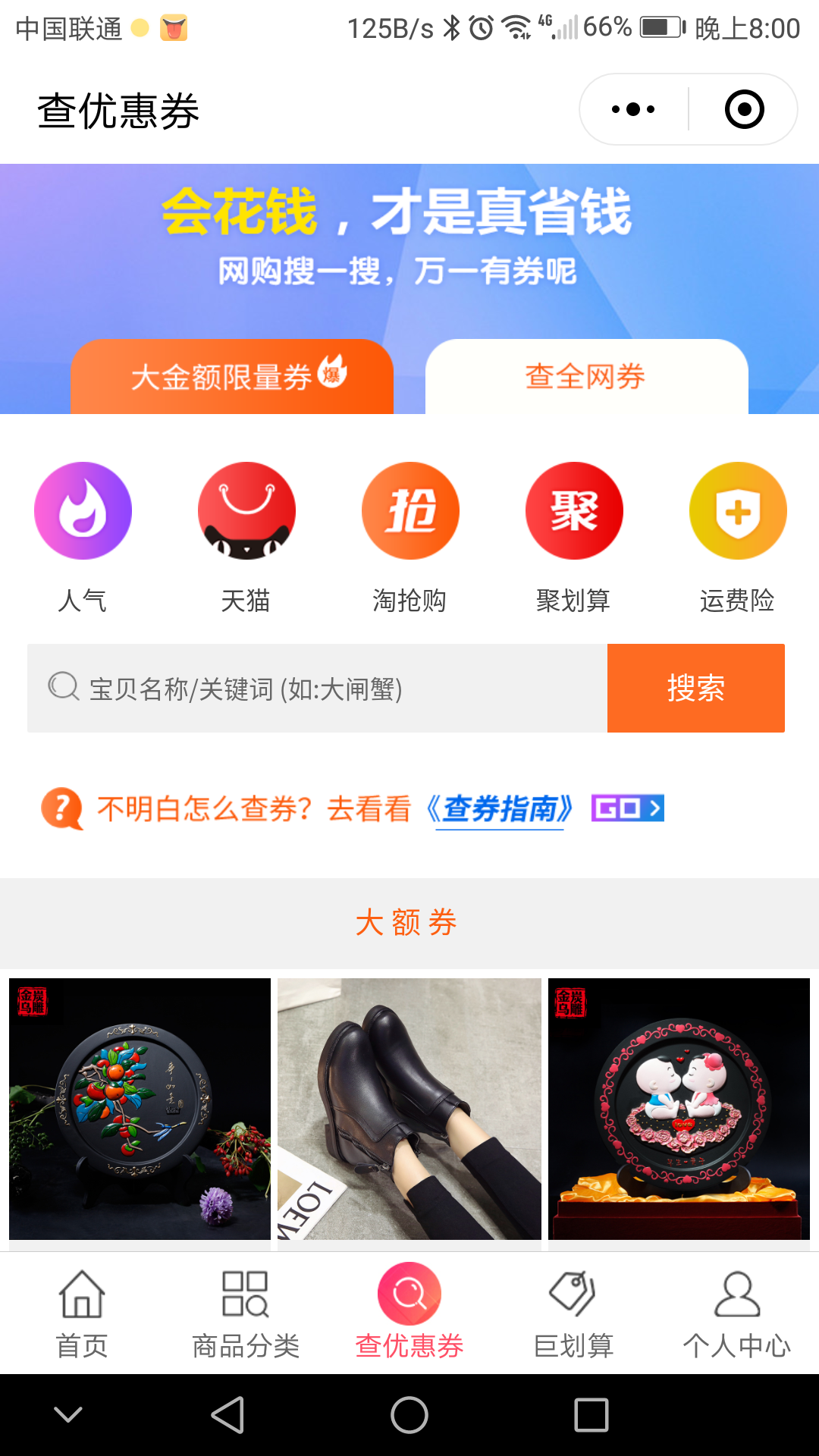Open the 查券指南 guide link
This screenshot has height=1456, width=819.
pos(500,808)
